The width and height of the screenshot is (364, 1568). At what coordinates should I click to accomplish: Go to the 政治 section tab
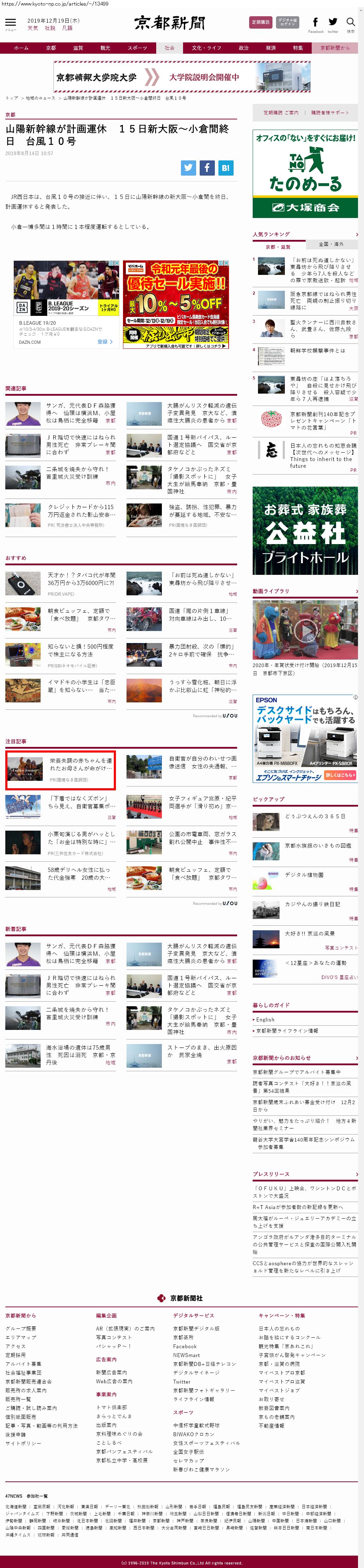coord(243,47)
